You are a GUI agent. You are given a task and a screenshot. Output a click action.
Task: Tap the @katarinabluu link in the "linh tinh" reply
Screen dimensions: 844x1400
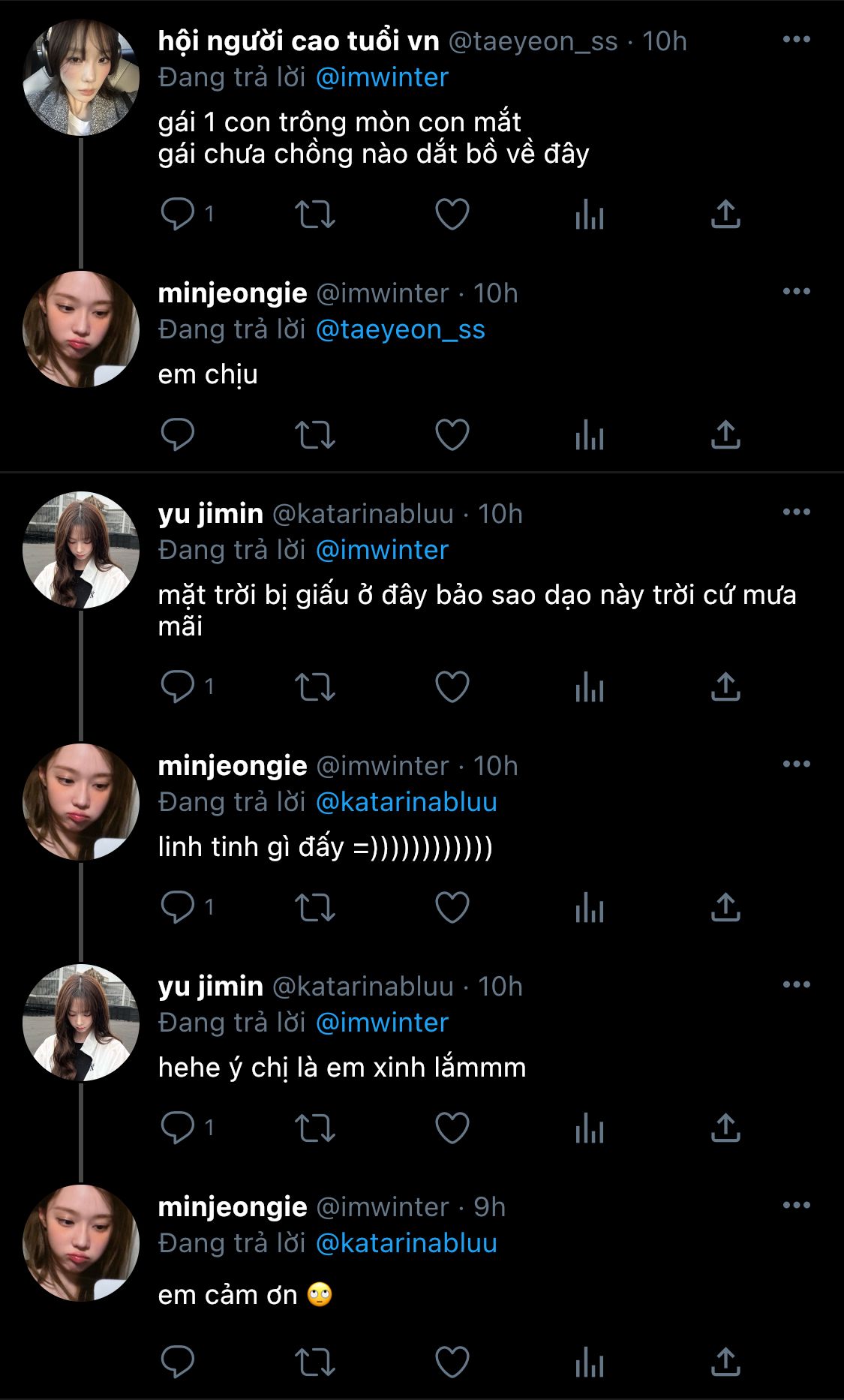coord(406,802)
